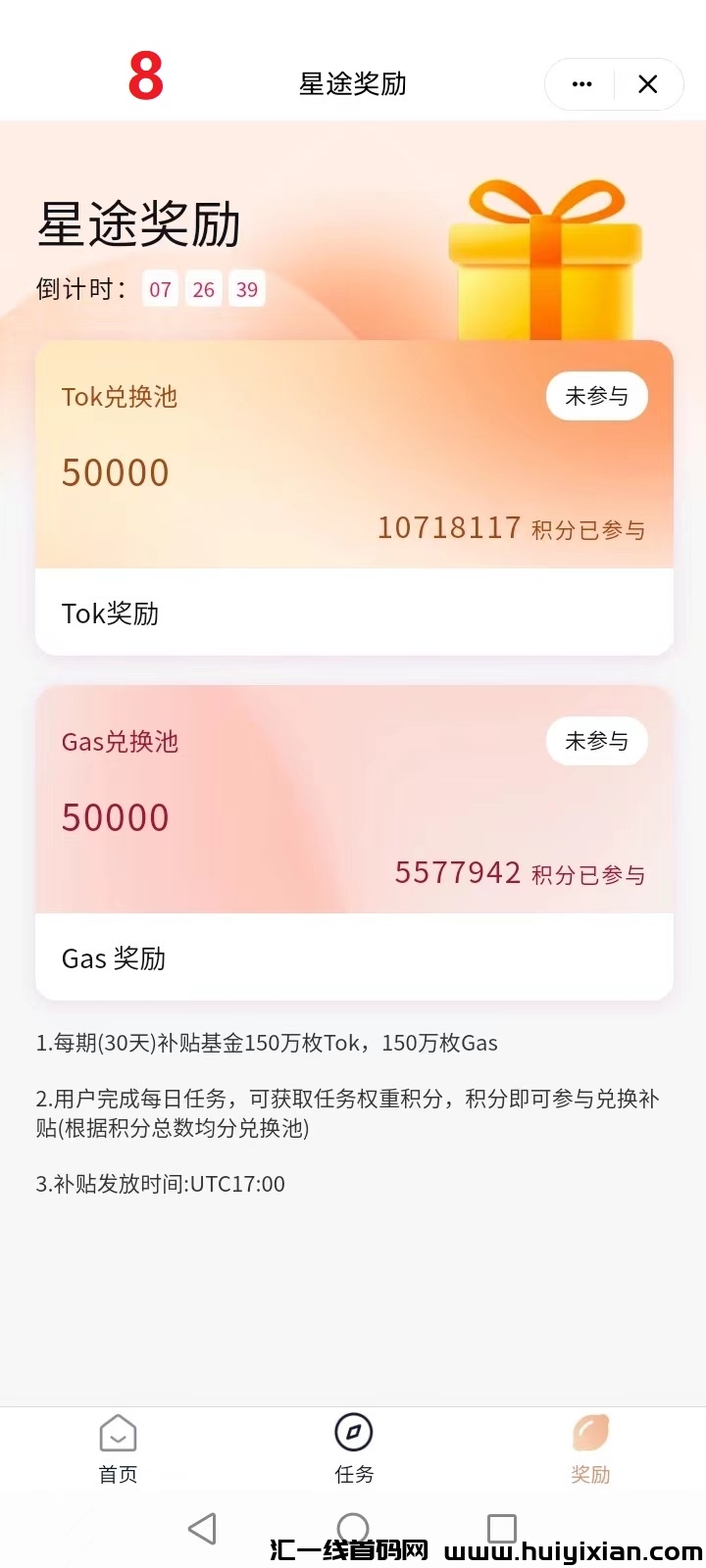The image size is (706, 1568).
Task: Tap the Tok奖励 label
Action: tap(109, 613)
